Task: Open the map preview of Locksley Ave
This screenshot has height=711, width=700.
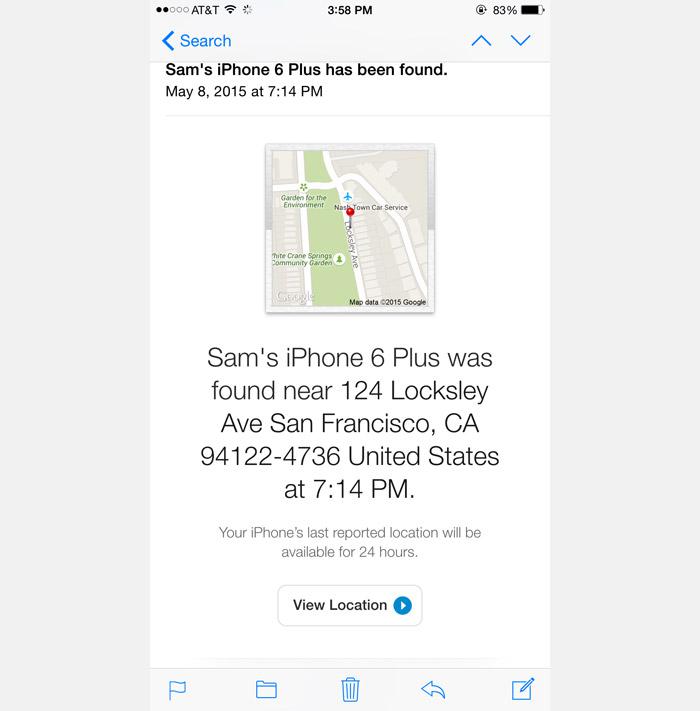Action: 349,228
